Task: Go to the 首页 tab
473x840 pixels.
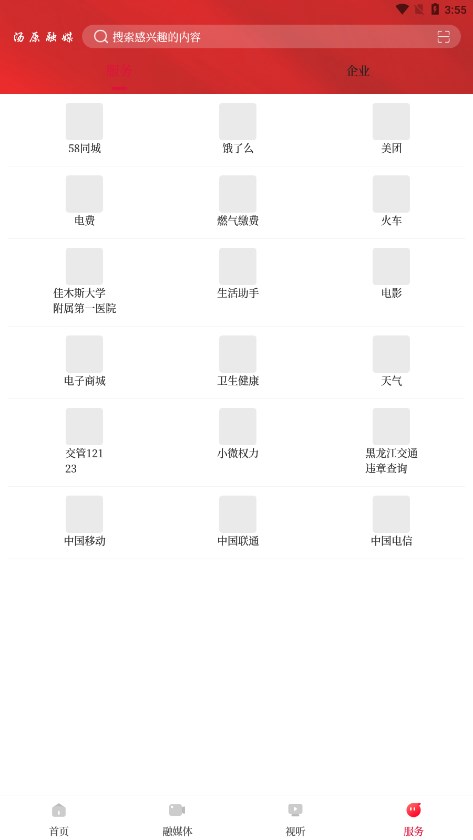Action: [x=59, y=819]
